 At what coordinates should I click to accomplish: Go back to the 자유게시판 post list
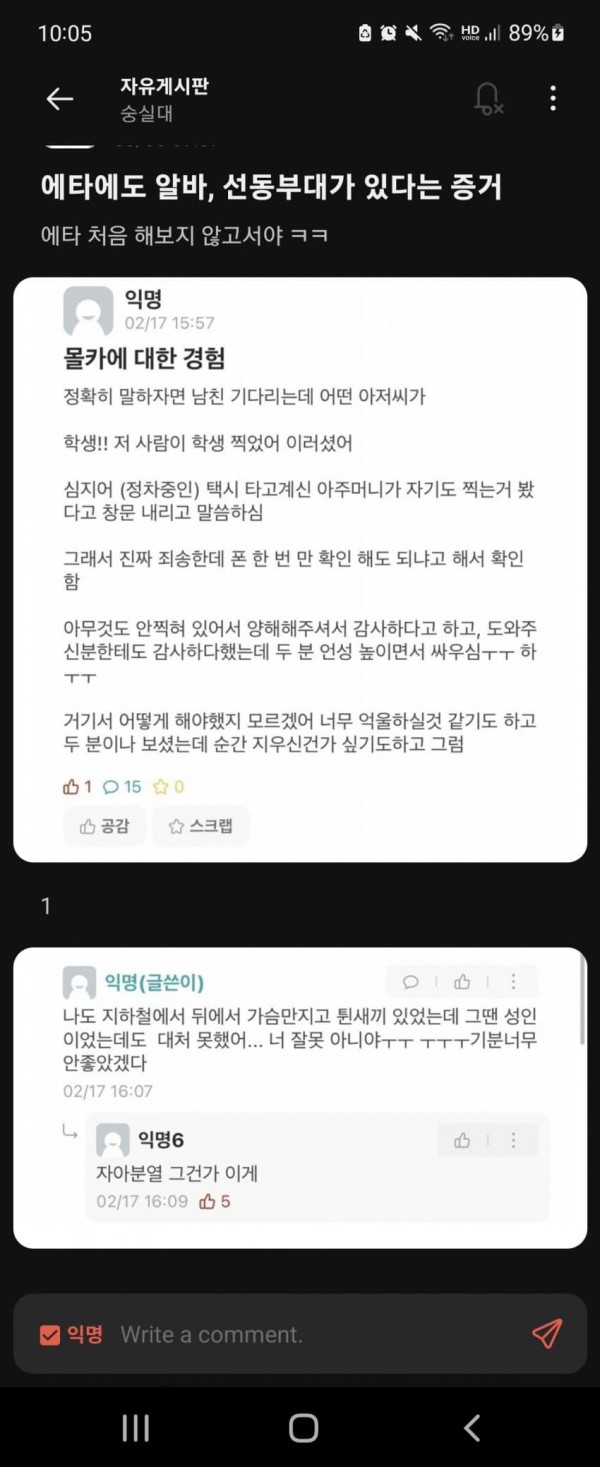point(60,98)
